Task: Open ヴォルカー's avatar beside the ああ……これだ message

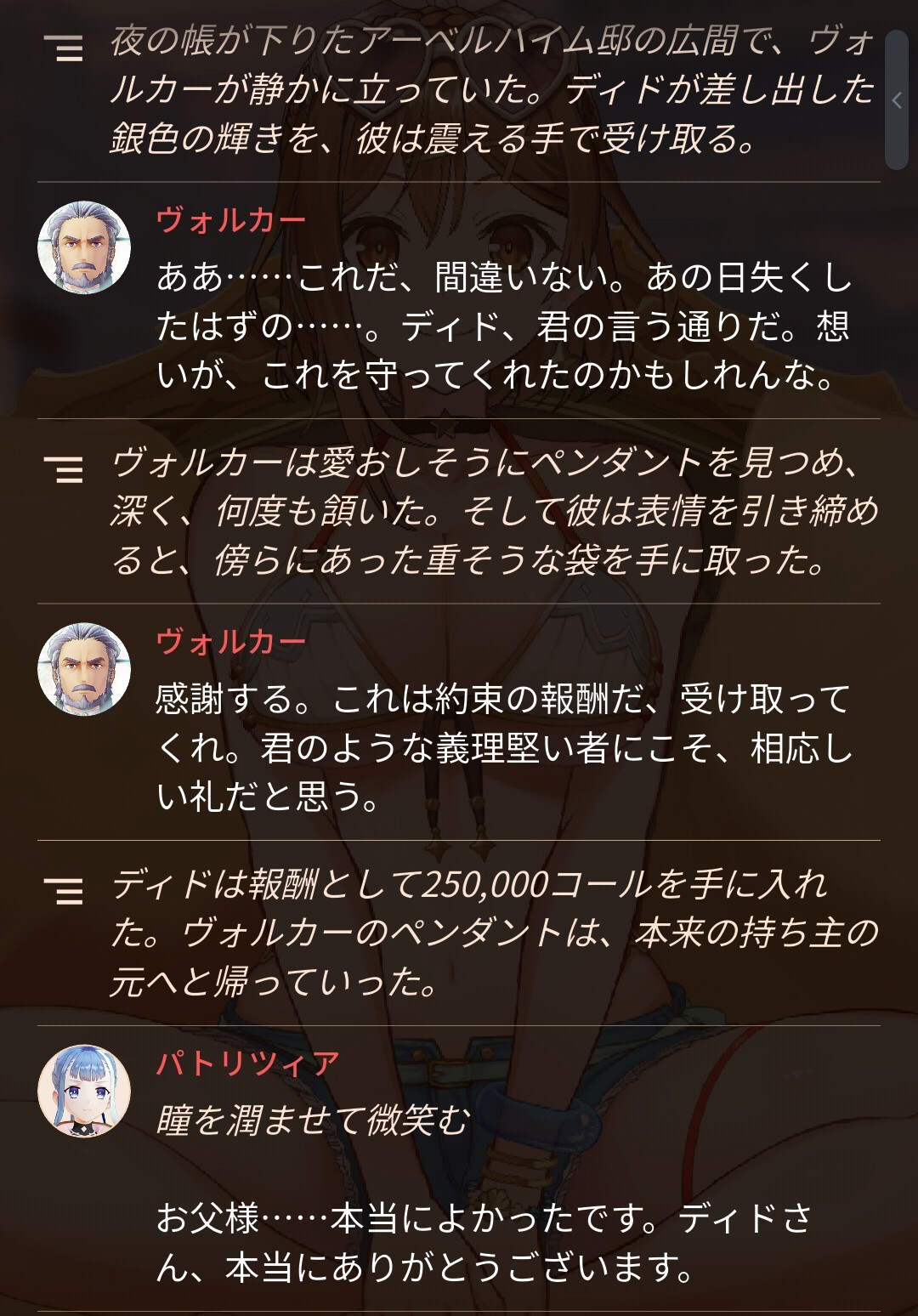Action: [84, 247]
